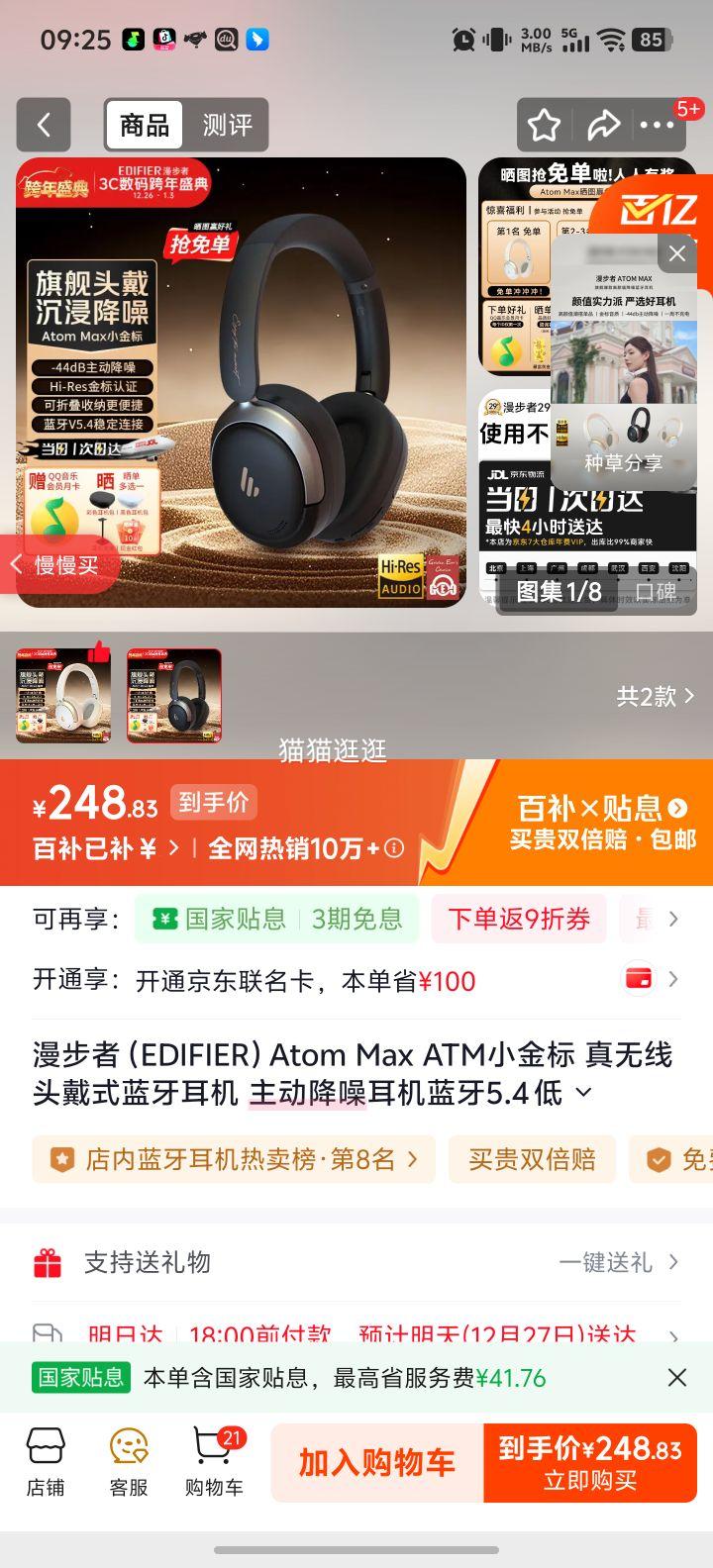This screenshot has height=1568, width=713.
Task: Favorite this product with the star icon
Action: pyautogui.click(x=544, y=125)
